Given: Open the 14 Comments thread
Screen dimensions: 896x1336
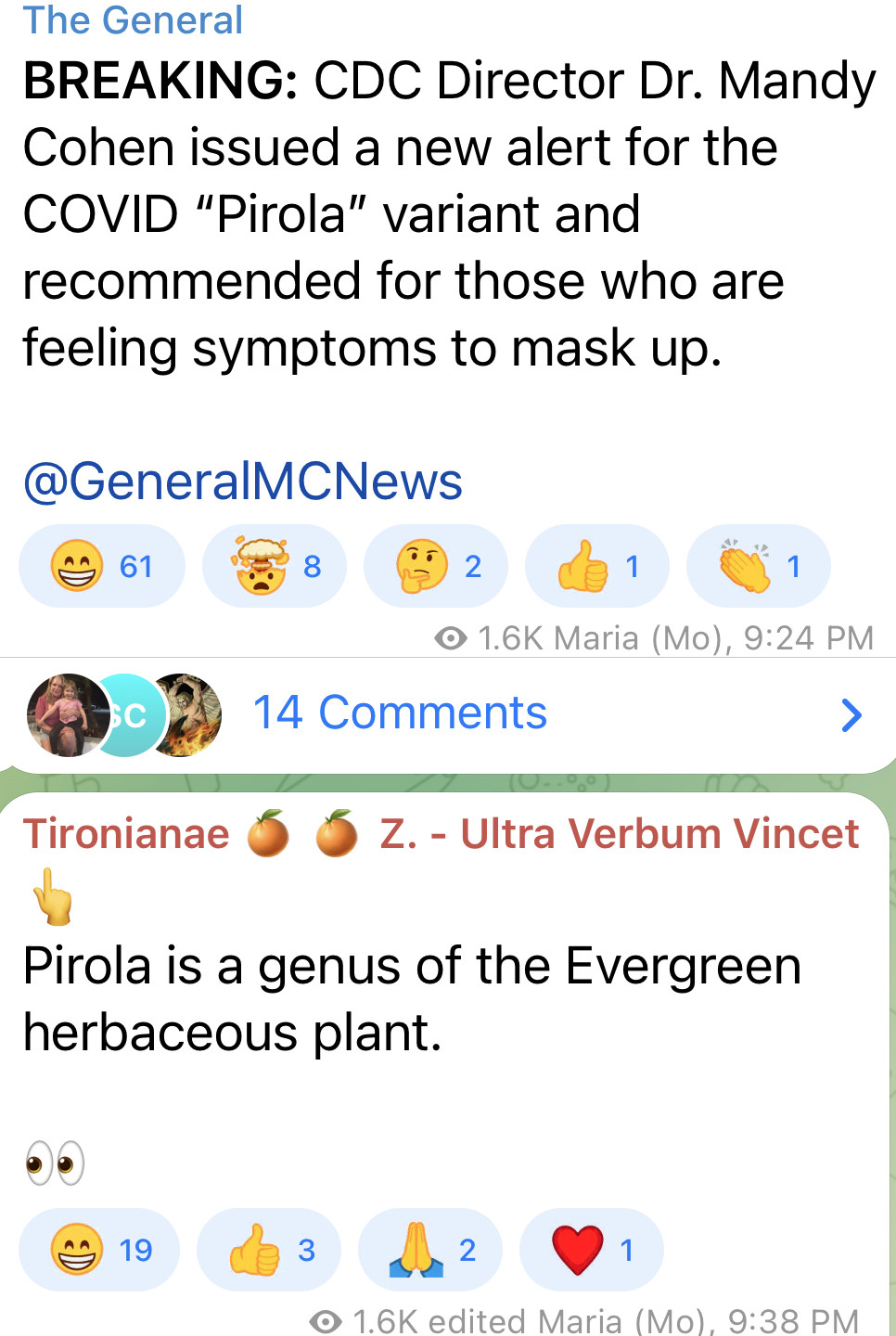Looking at the screenshot, I should tap(400, 713).
